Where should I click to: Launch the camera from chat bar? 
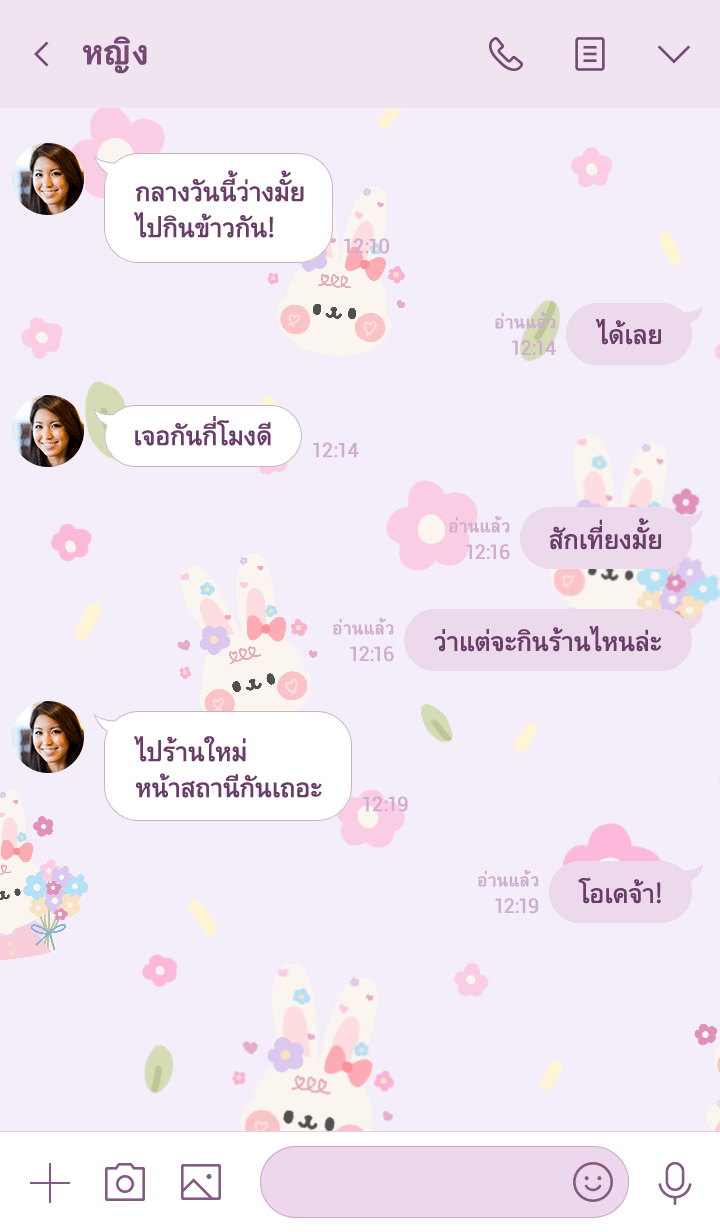125,1183
